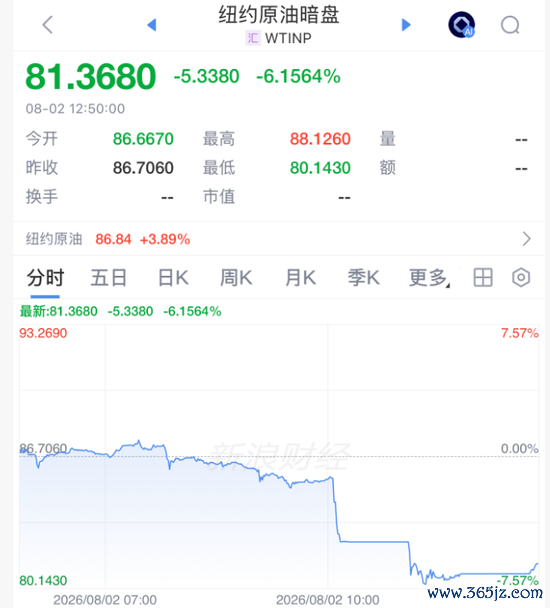Go back using the top-left arrow
The width and height of the screenshot is (550, 608).
tap(48, 25)
